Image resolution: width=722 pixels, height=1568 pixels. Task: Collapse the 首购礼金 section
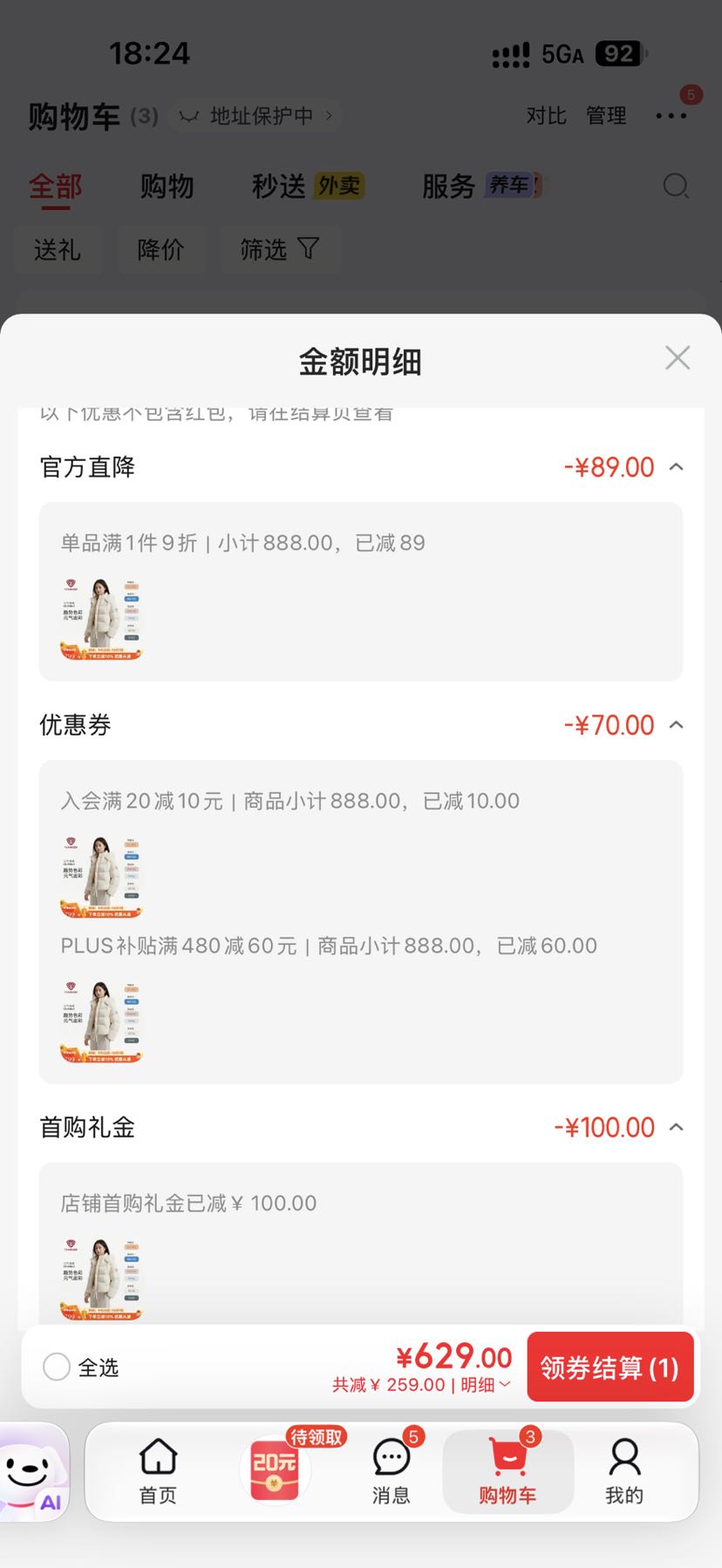[x=676, y=1127]
